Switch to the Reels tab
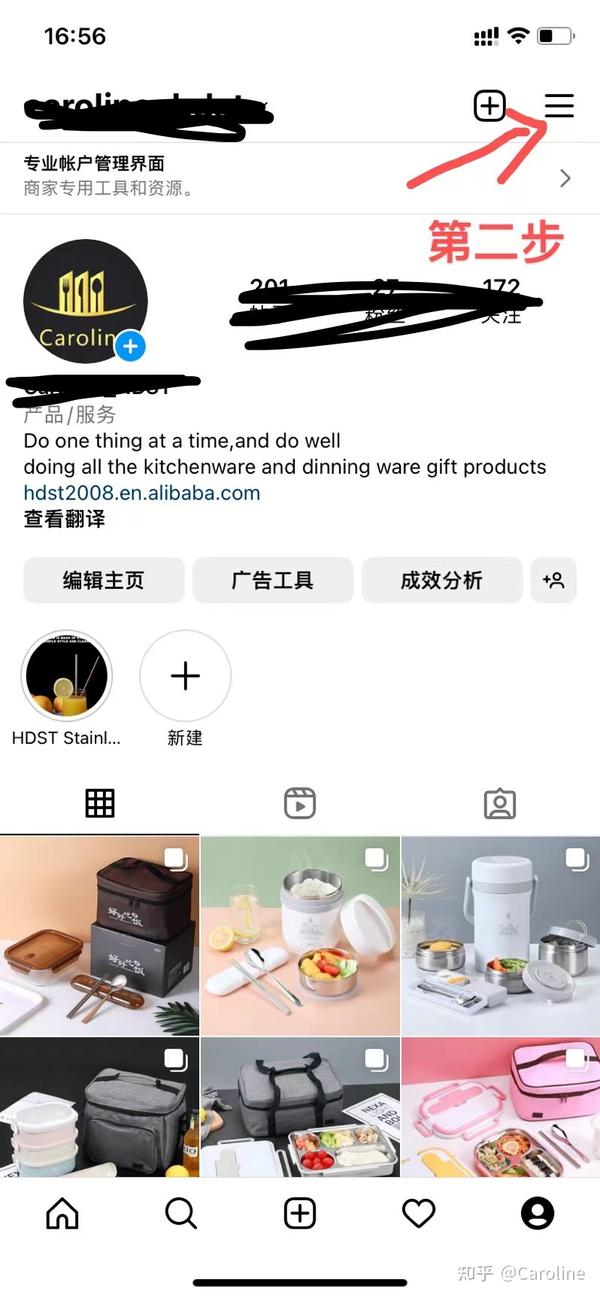 coord(300,803)
